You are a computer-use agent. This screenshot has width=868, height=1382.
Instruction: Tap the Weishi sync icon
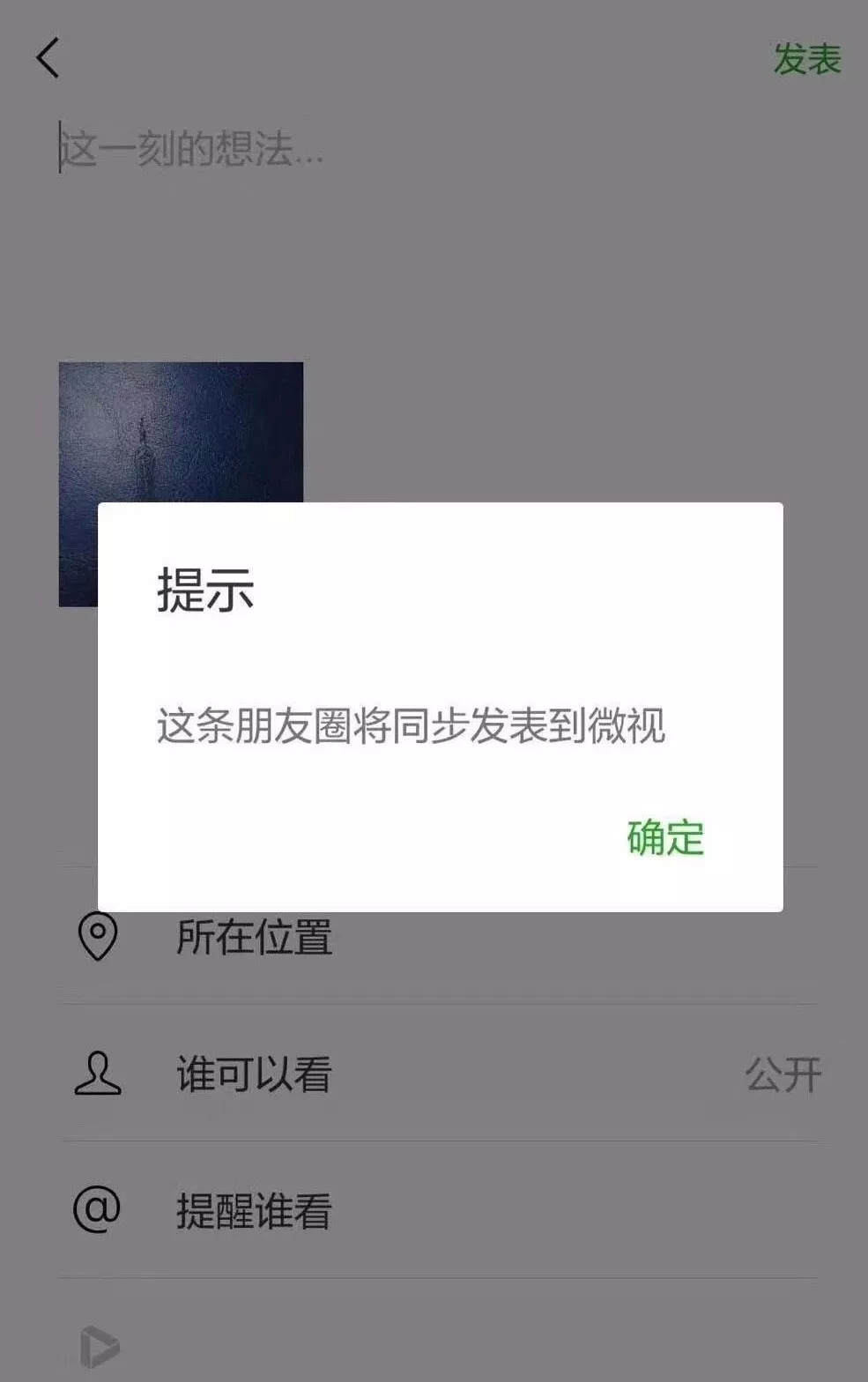99,1346
